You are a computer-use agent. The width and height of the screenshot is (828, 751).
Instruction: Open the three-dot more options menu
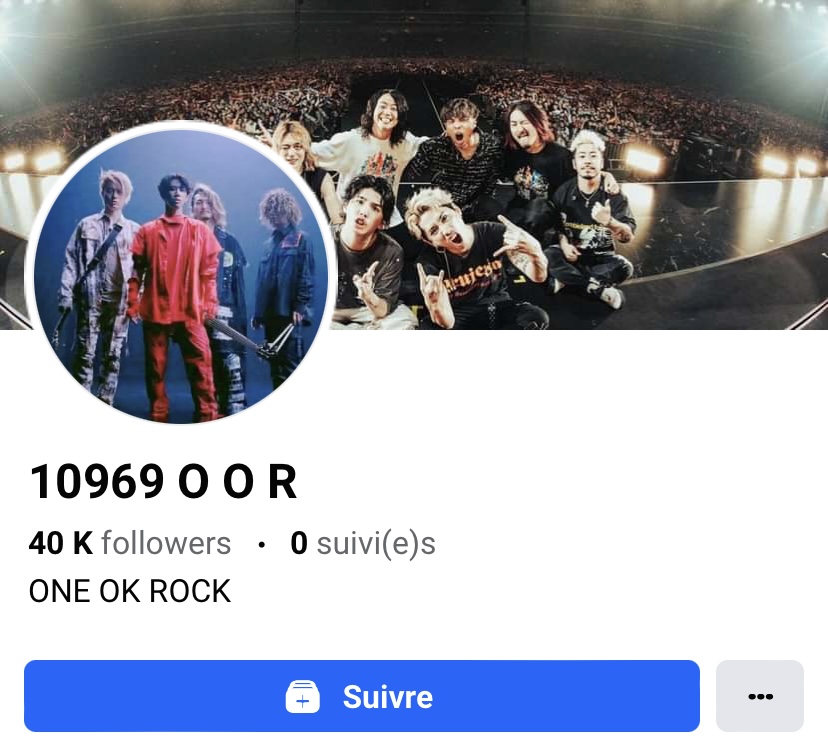[x=760, y=696]
